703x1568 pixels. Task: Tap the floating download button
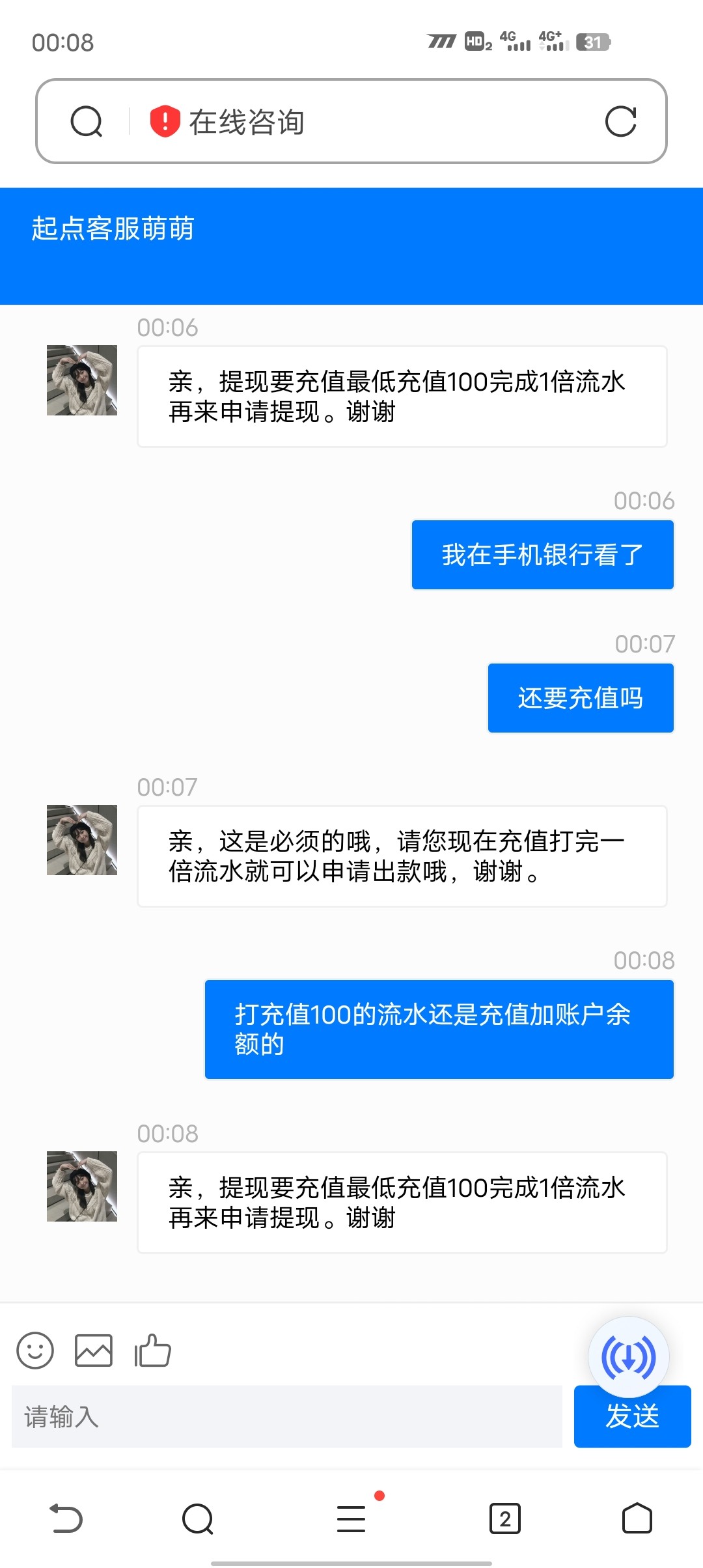pyautogui.click(x=629, y=1357)
